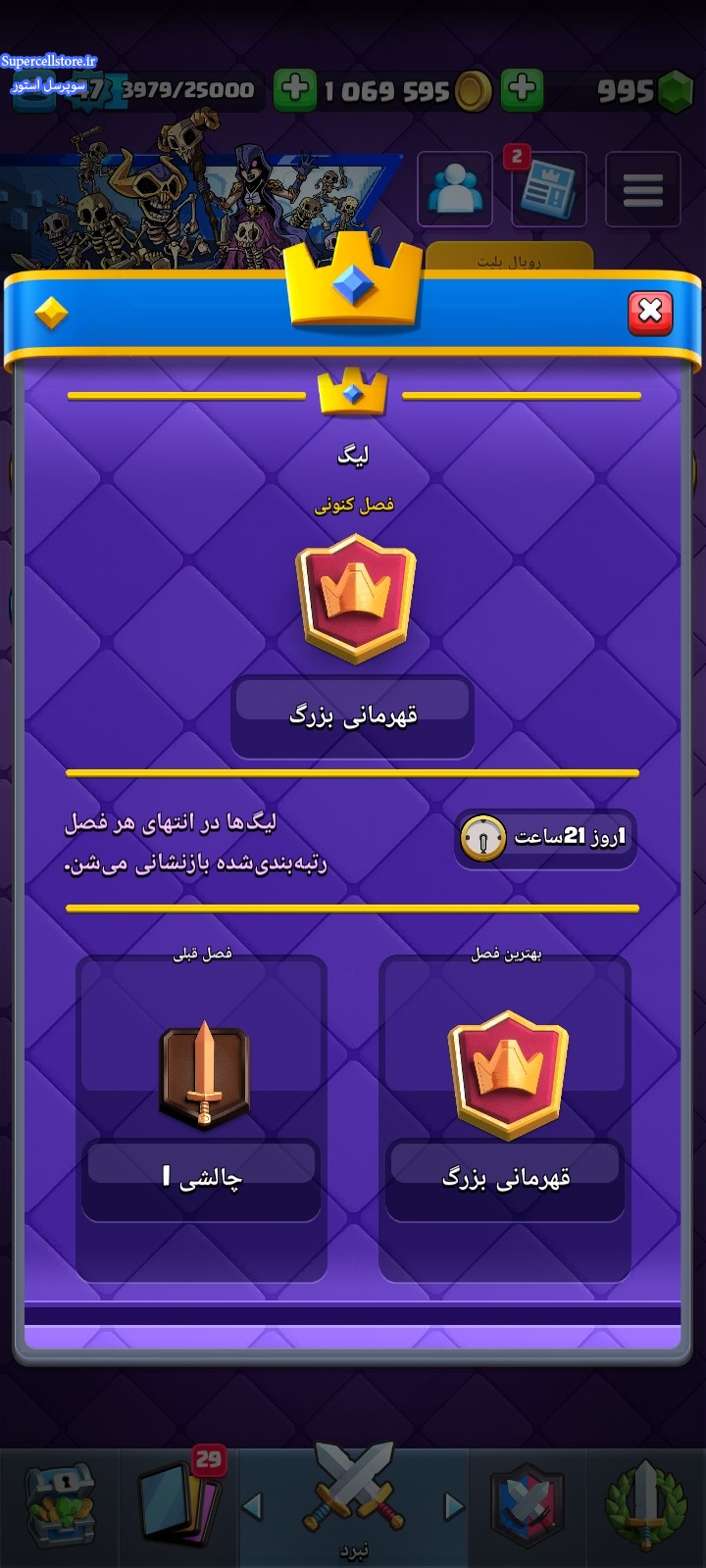Add more gold with the plus button

tap(294, 90)
